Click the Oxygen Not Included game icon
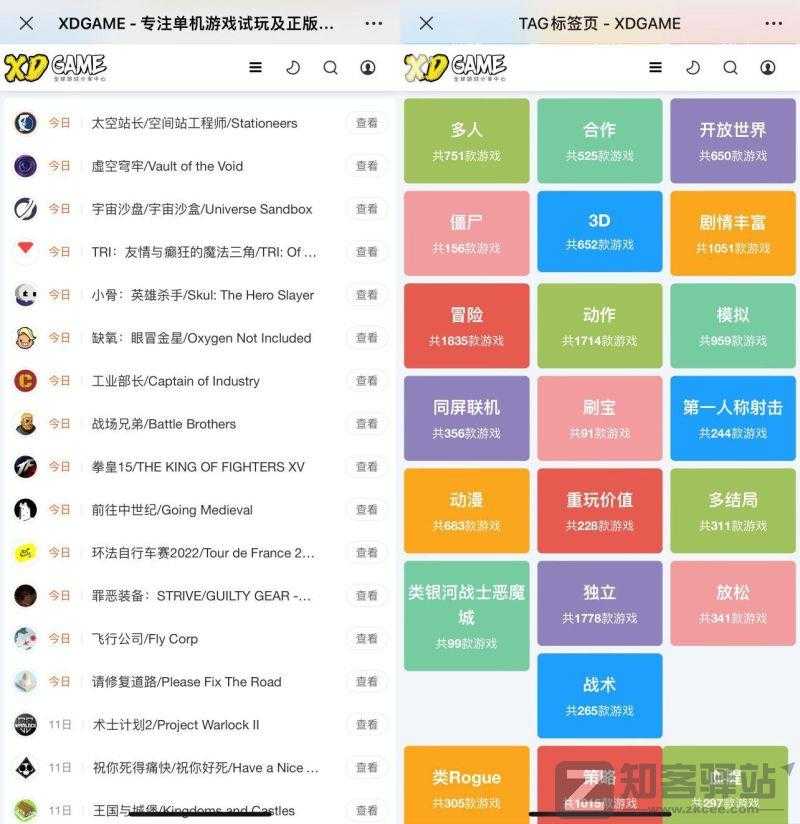This screenshot has height=824, width=800. (x=23, y=337)
